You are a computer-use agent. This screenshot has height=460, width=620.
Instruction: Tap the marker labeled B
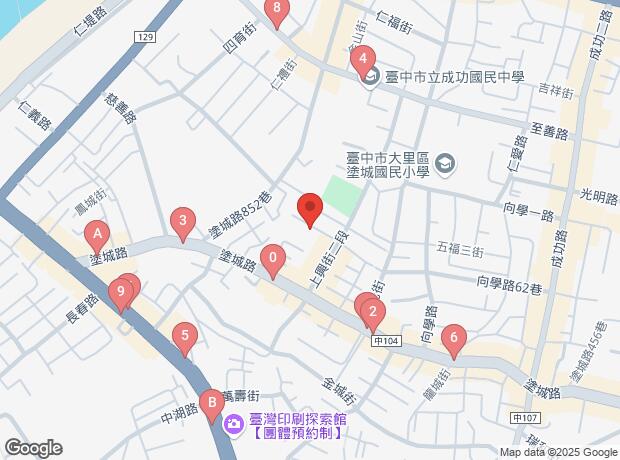211,404
